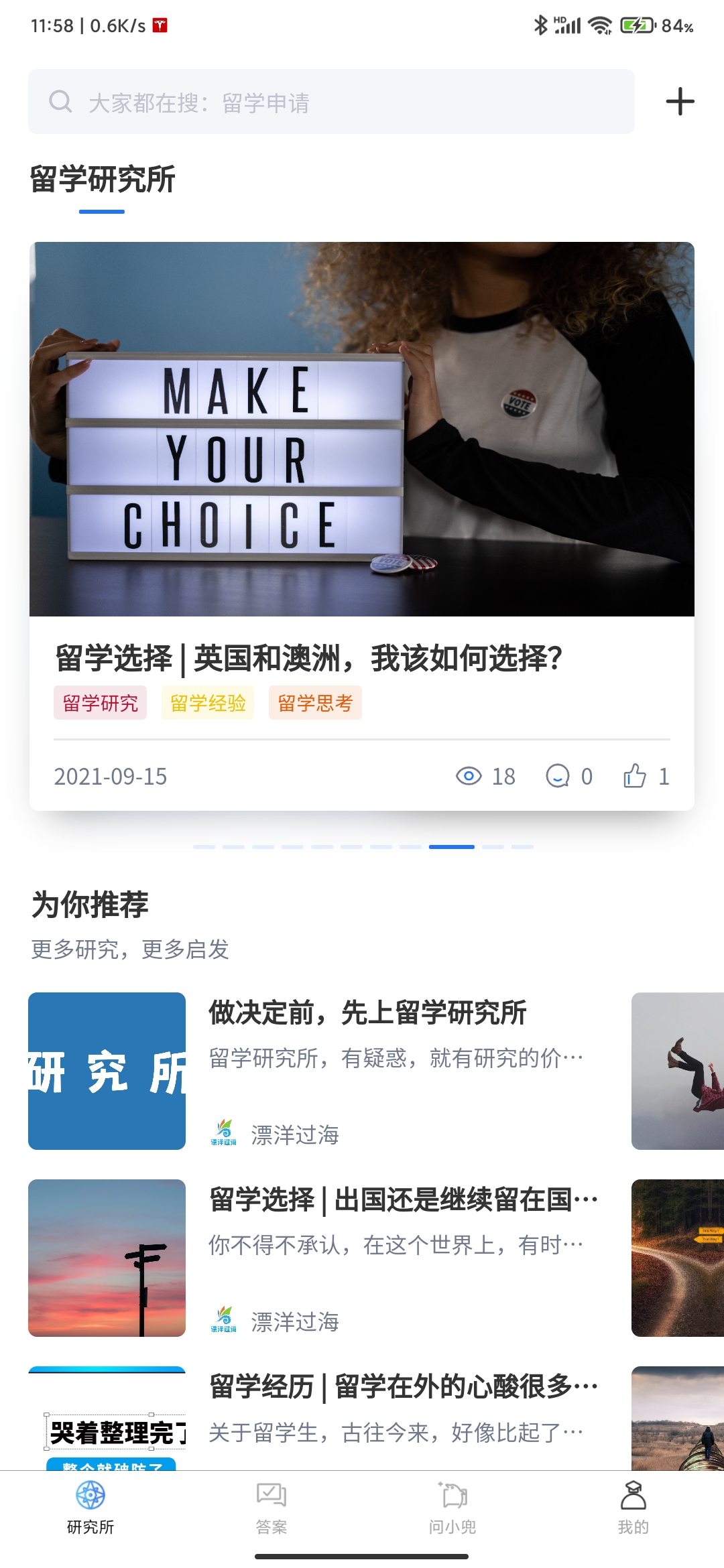Screen dimensions: 724x1568
Task: Open article 留学选择｜出国还是继续留在国…
Action: tap(402, 1199)
